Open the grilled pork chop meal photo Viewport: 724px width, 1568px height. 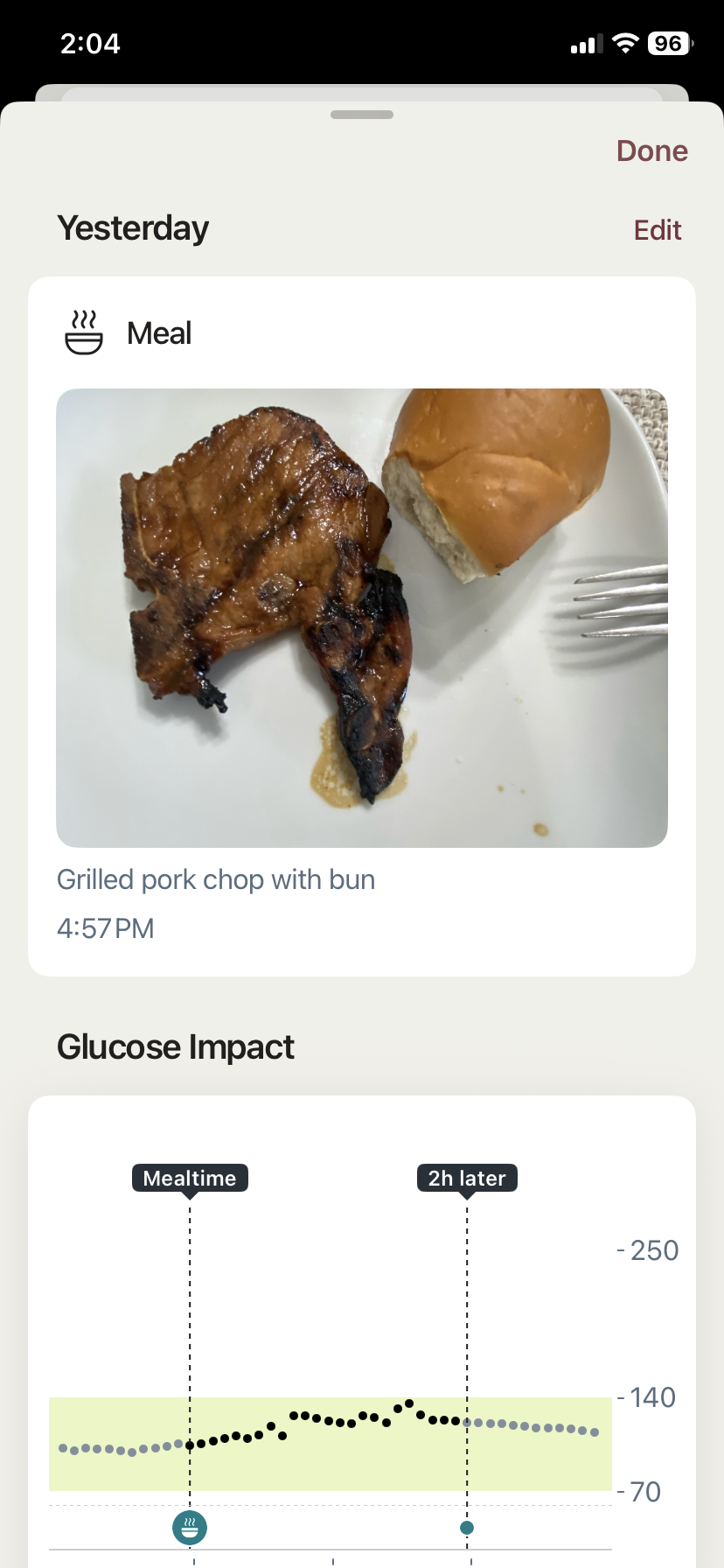(362, 618)
